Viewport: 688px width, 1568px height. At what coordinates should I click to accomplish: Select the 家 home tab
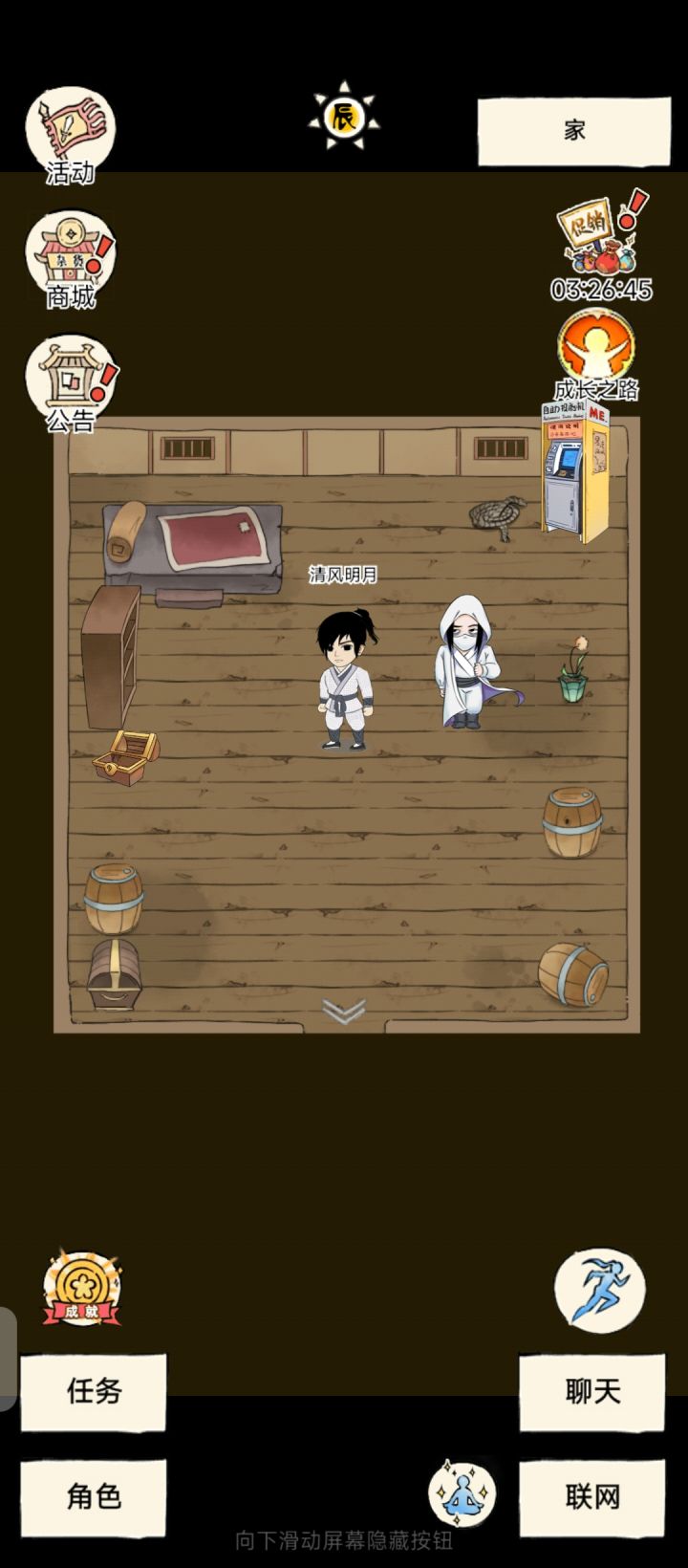573,129
